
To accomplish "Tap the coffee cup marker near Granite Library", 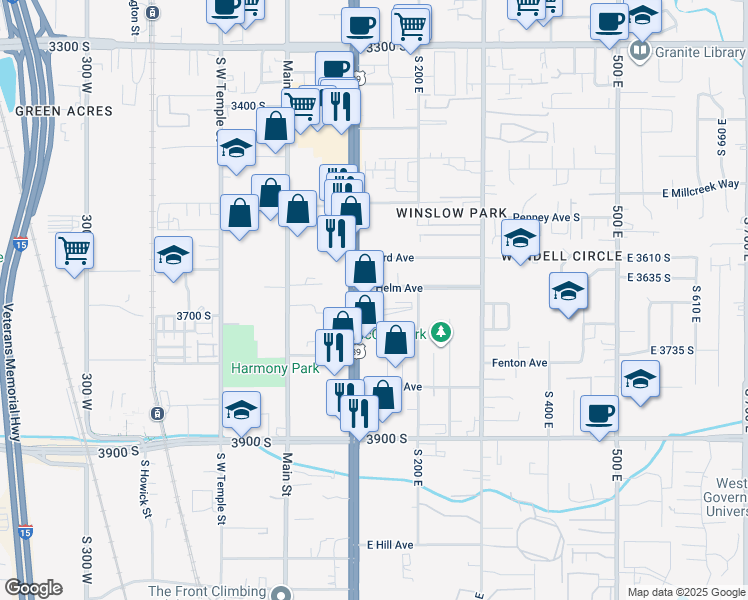I will point(608,21).
